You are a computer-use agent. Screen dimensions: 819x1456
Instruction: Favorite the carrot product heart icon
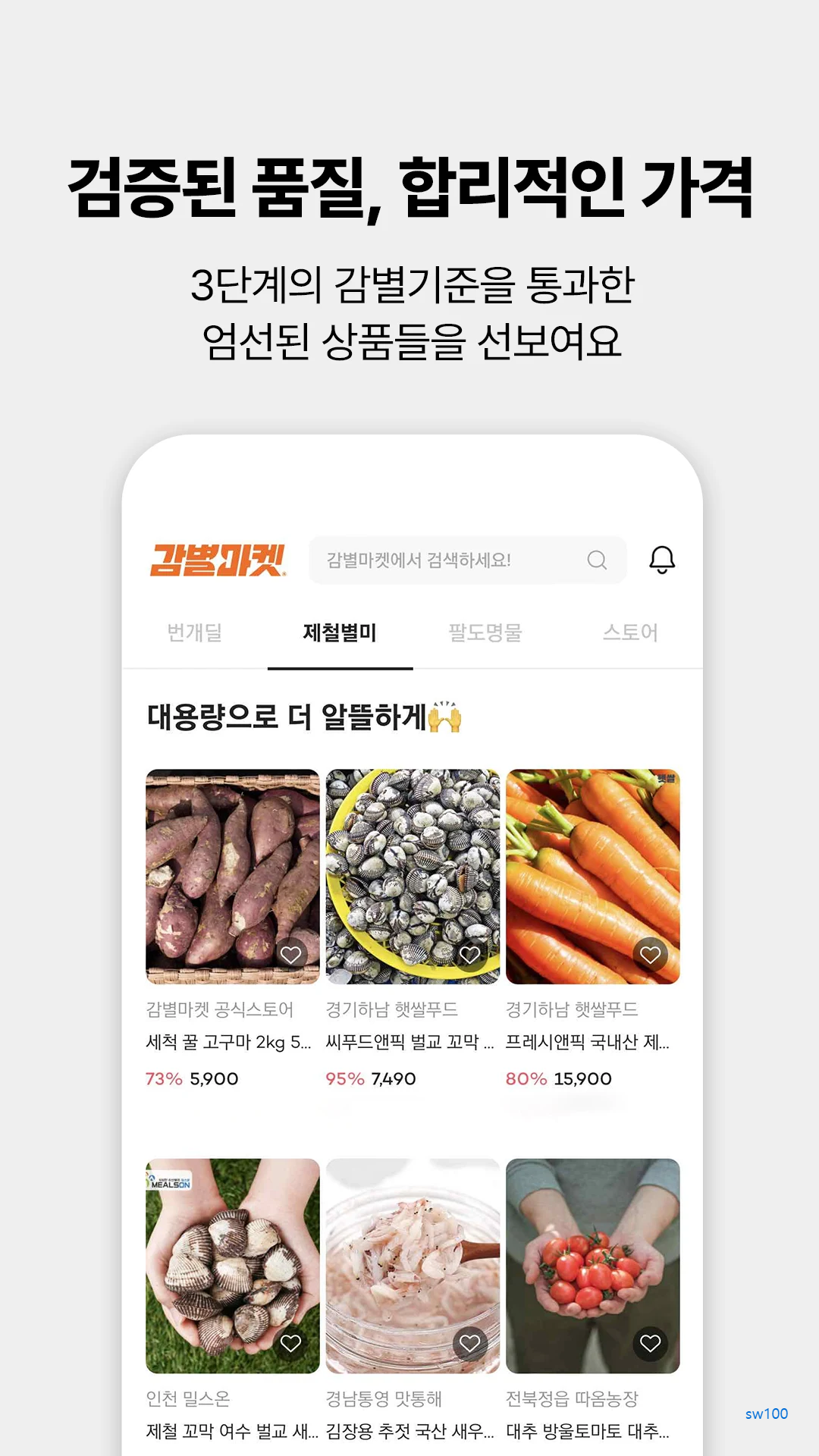pos(649,955)
